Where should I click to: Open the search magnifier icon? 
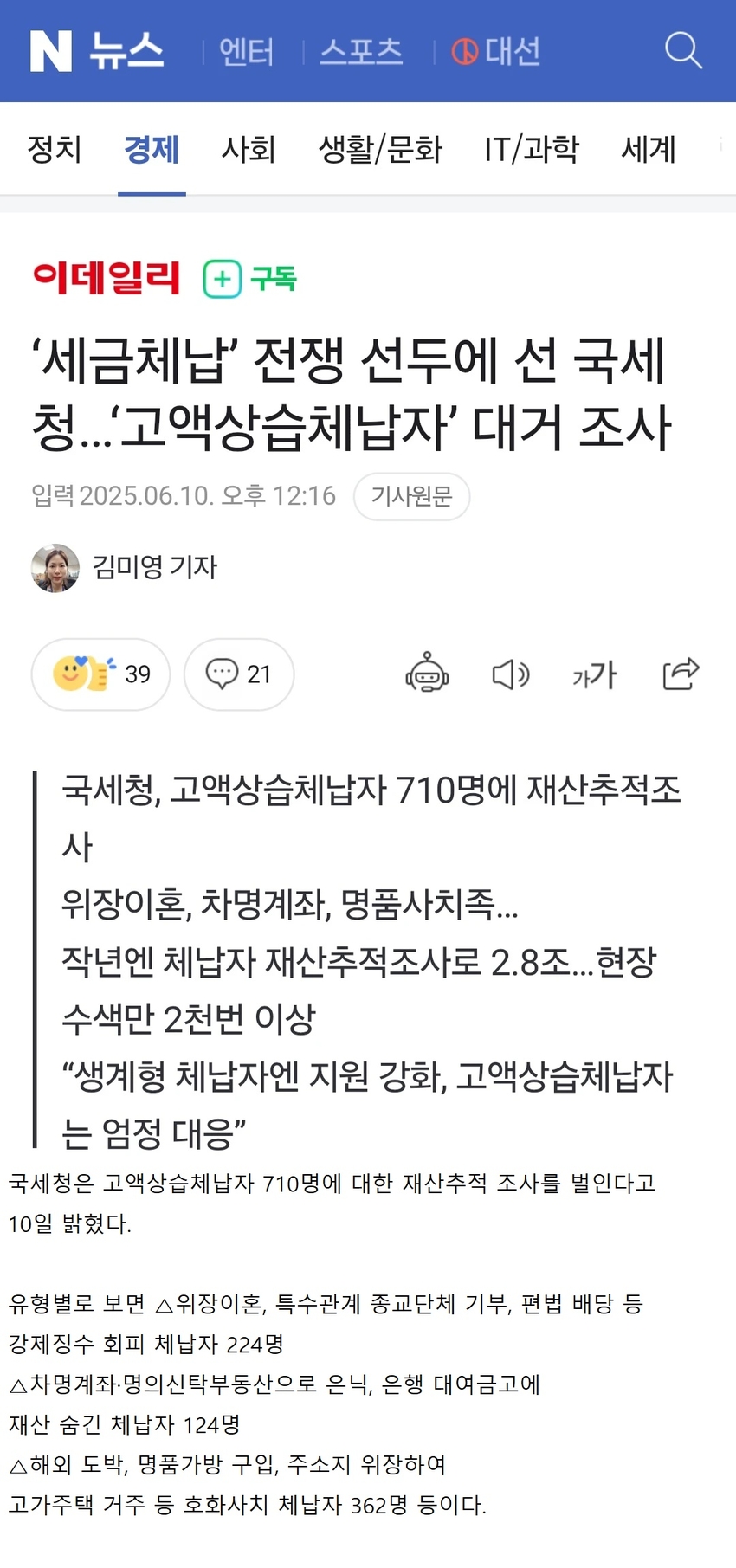[x=682, y=50]
